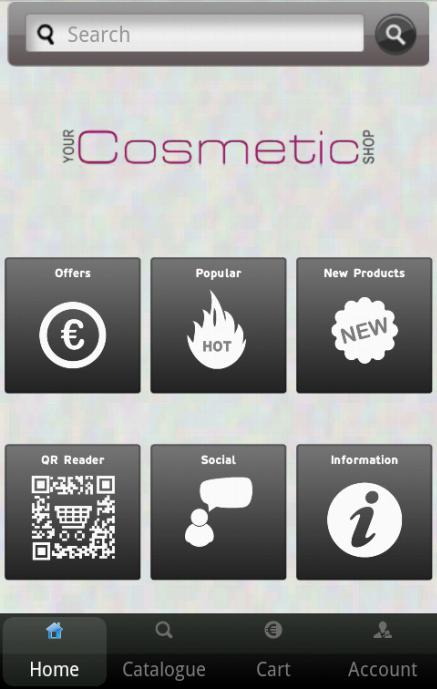
Task: Switch to the Account tab
Action: pos(383,651)
